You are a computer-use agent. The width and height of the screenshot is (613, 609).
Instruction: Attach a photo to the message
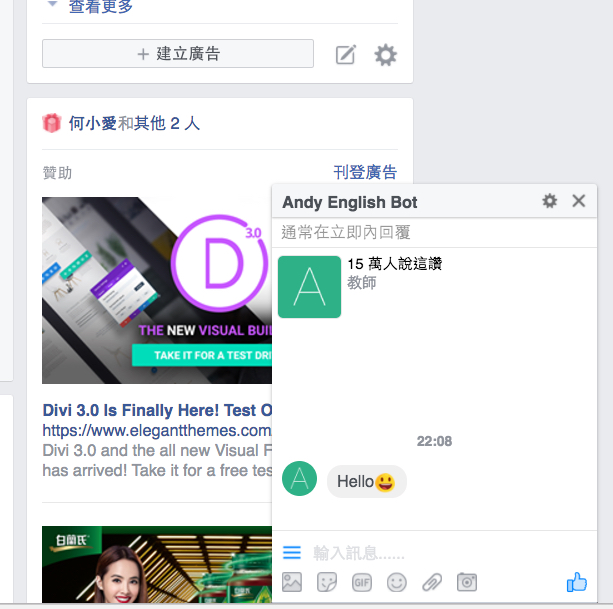[292, 582]
